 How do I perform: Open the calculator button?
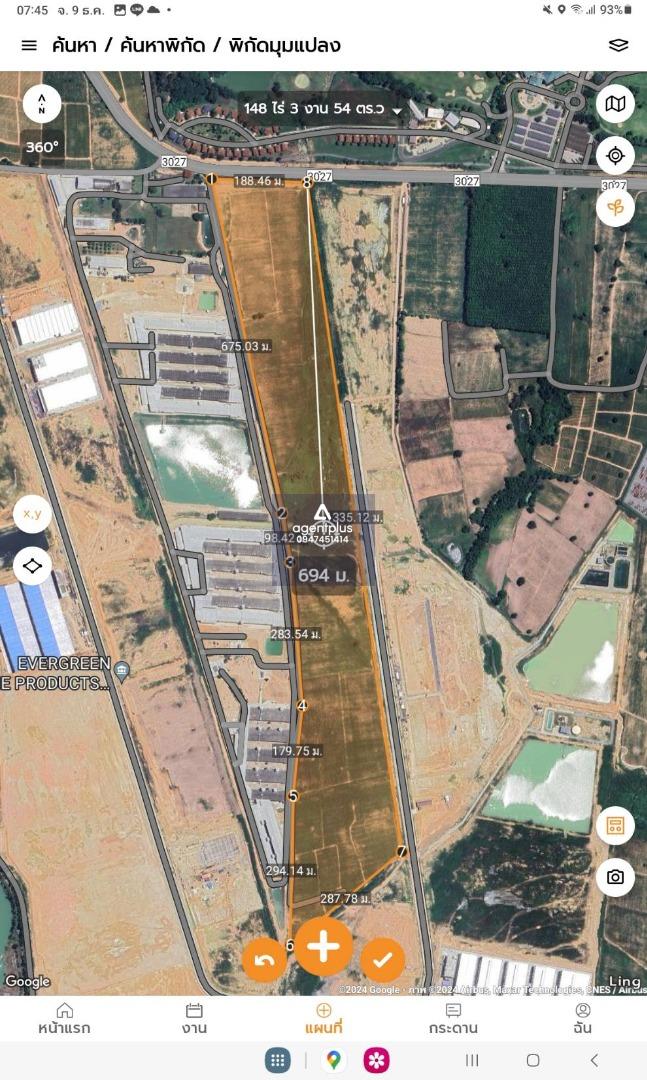[x=615, y=825]
